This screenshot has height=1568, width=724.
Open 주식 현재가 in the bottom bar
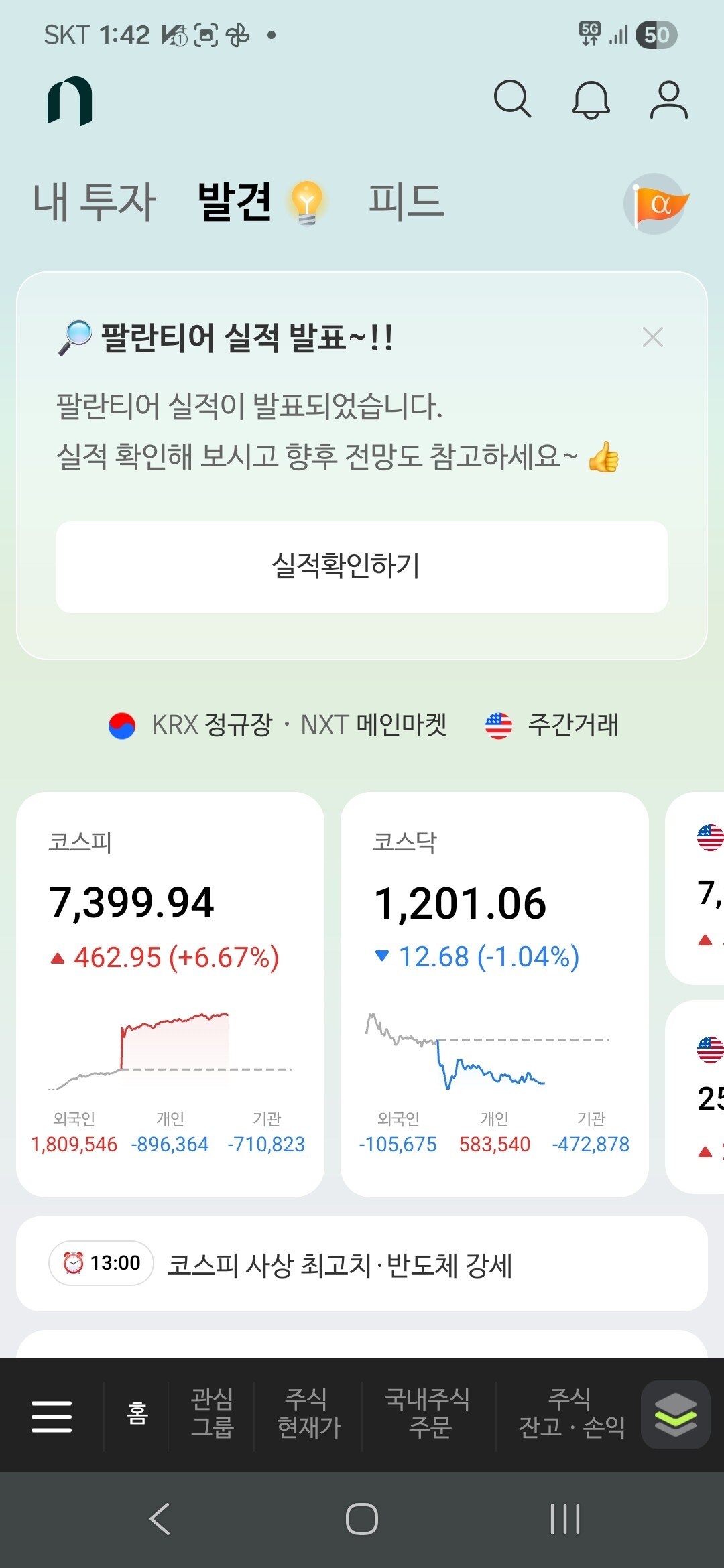point(309,1413)
